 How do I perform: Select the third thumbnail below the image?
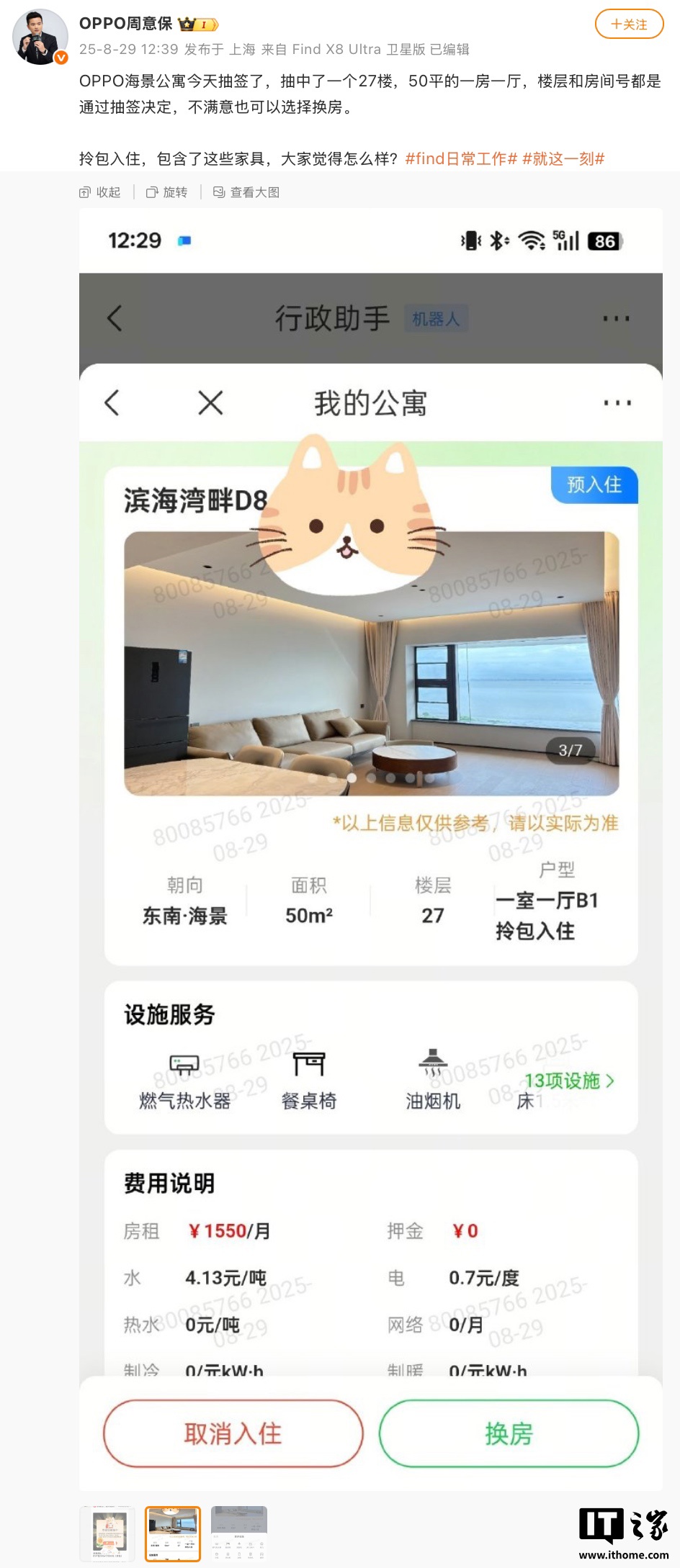pyautogui.click(x=239, y=1533)
